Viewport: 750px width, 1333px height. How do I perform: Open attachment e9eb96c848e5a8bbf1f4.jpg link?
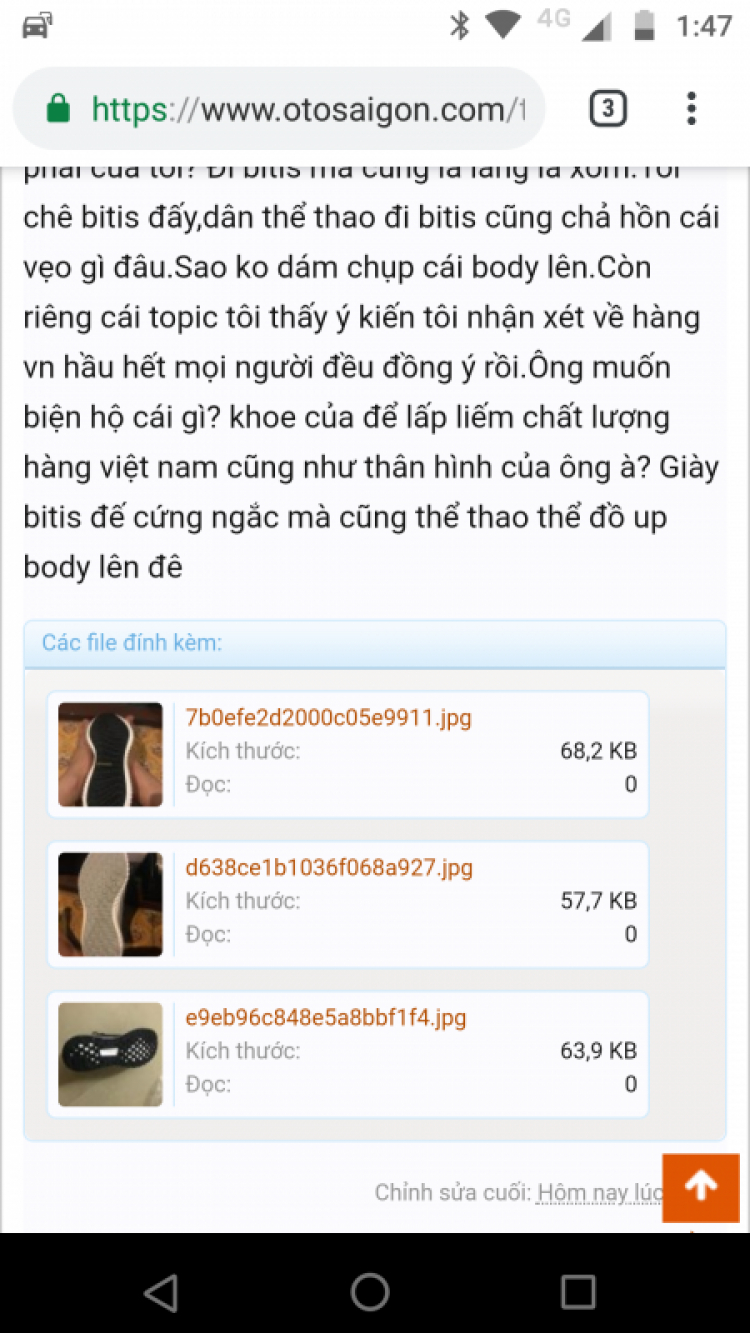point(326,1017)
